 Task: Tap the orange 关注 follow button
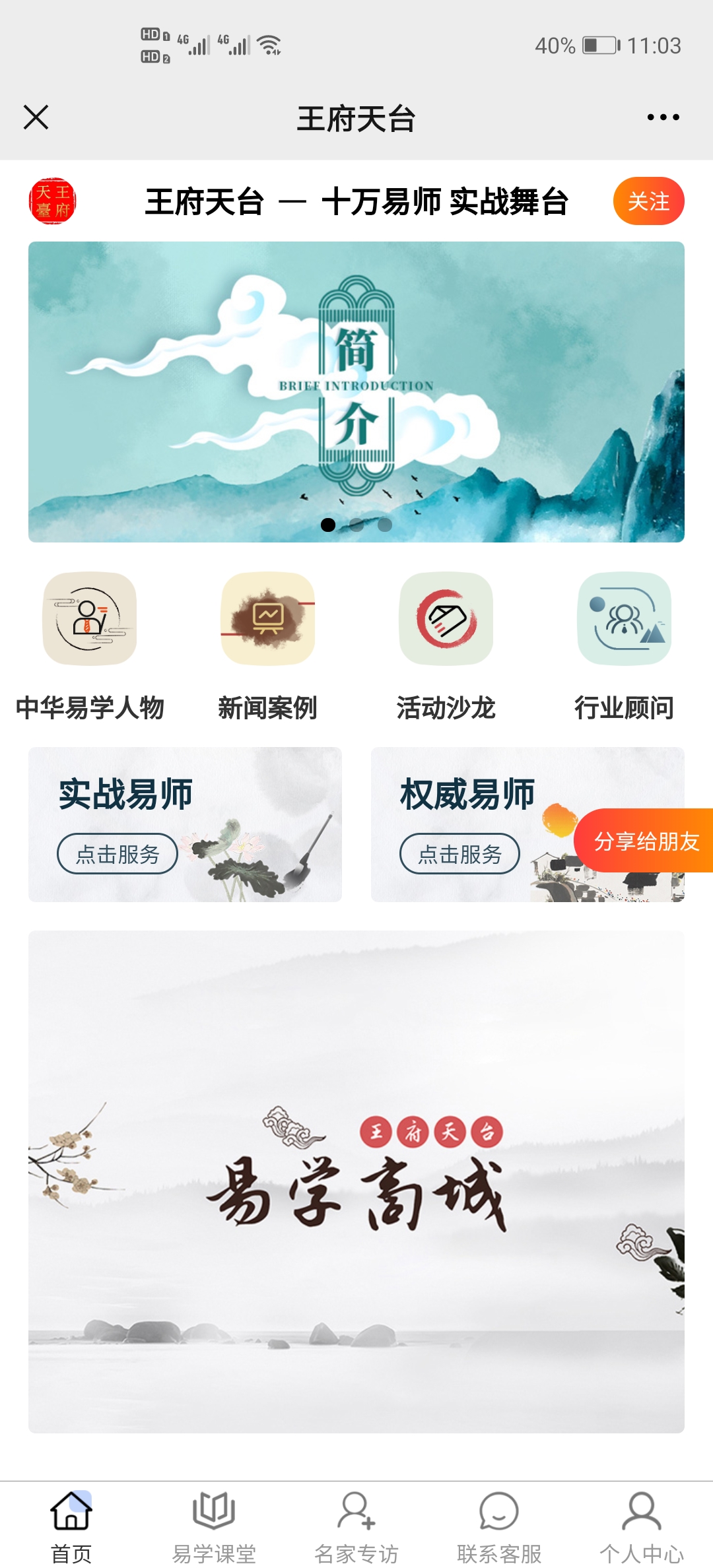[648, 201]
